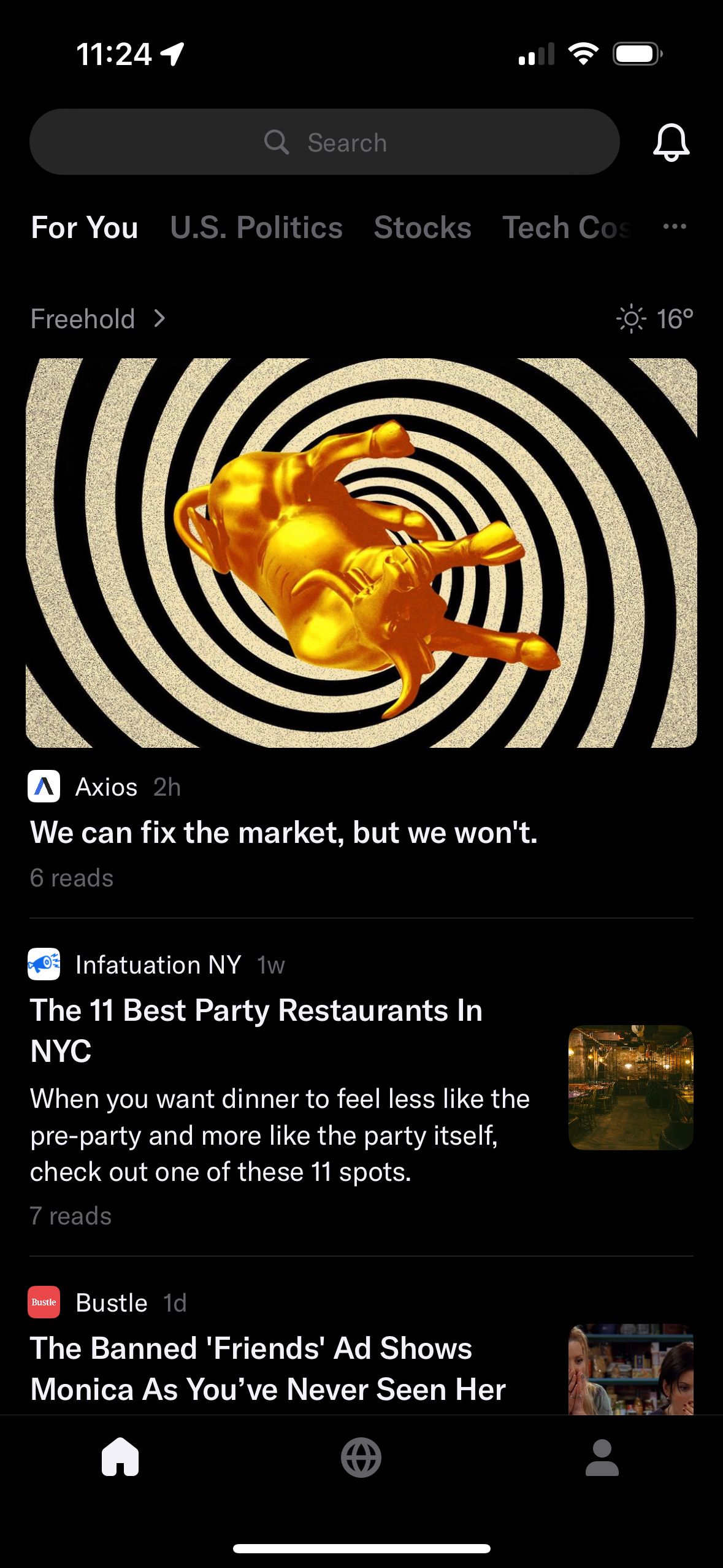Show the For You feed
723x1568 pixels.
click(85, 228)
